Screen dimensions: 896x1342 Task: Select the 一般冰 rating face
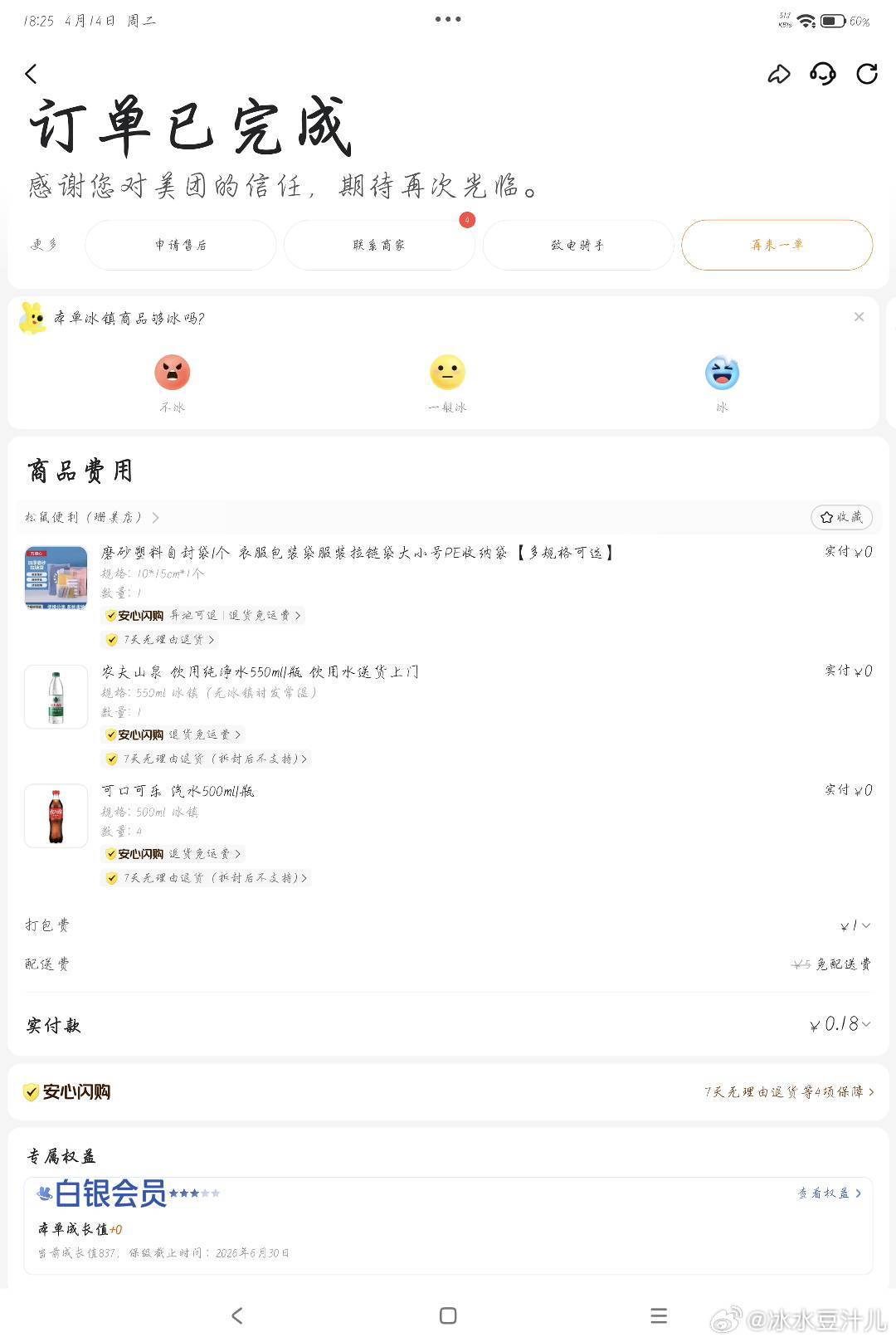coord(447,373)
